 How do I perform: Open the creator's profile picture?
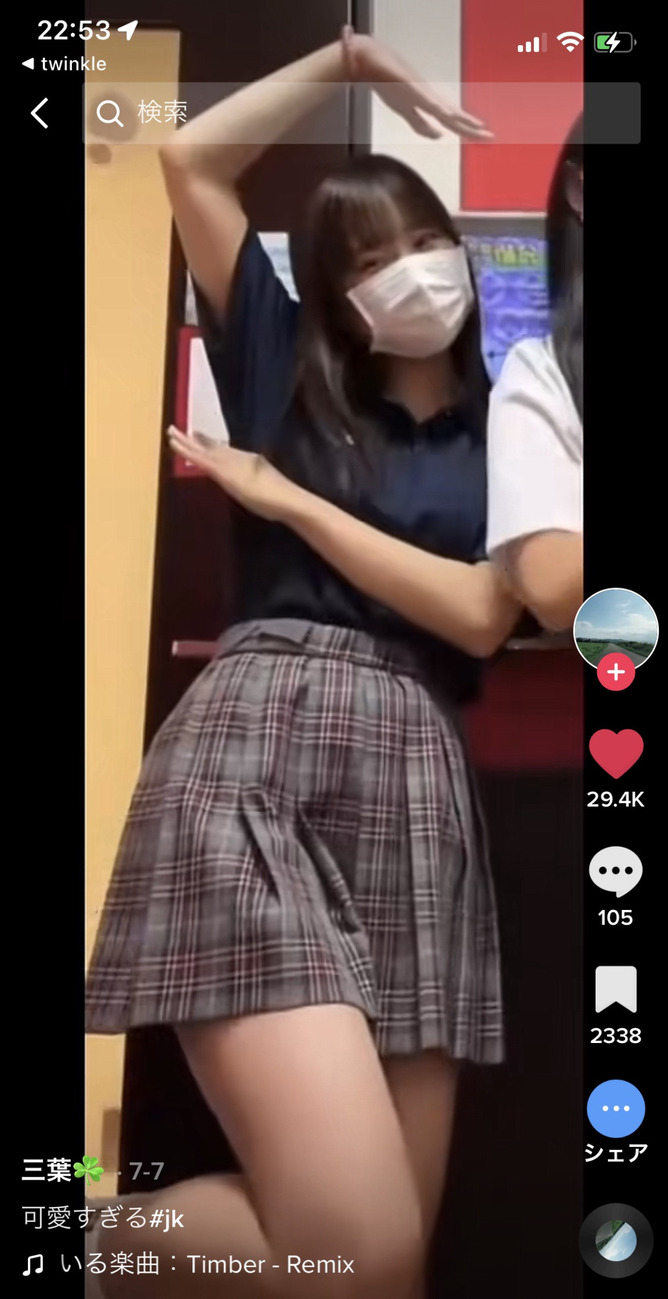616,631
